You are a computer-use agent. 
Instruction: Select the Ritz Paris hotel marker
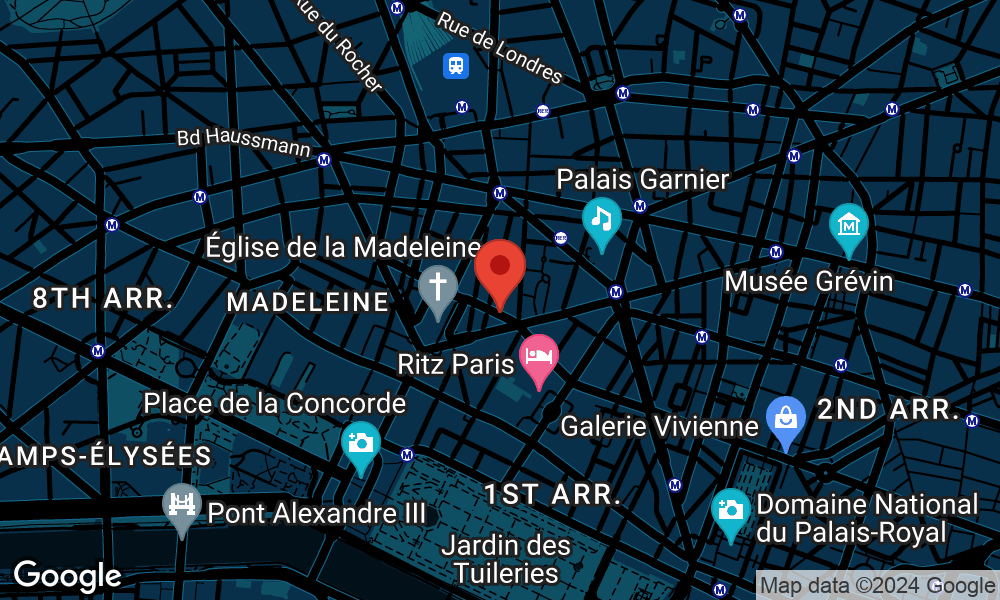point(539,356)
